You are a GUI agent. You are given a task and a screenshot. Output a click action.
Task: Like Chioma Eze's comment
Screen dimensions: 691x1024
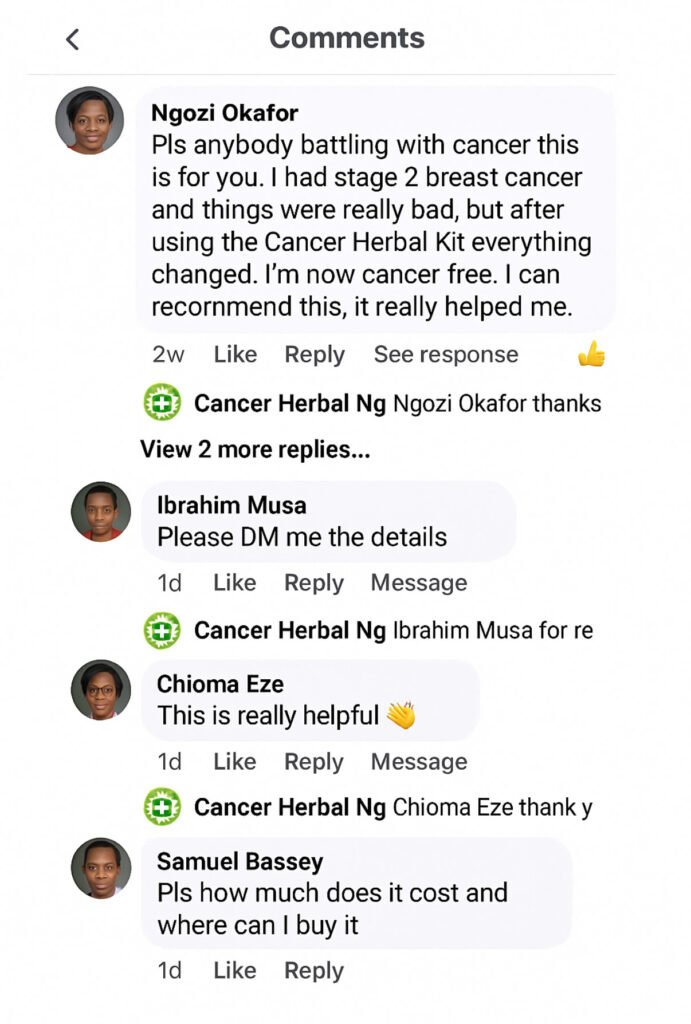coord(235,761)
